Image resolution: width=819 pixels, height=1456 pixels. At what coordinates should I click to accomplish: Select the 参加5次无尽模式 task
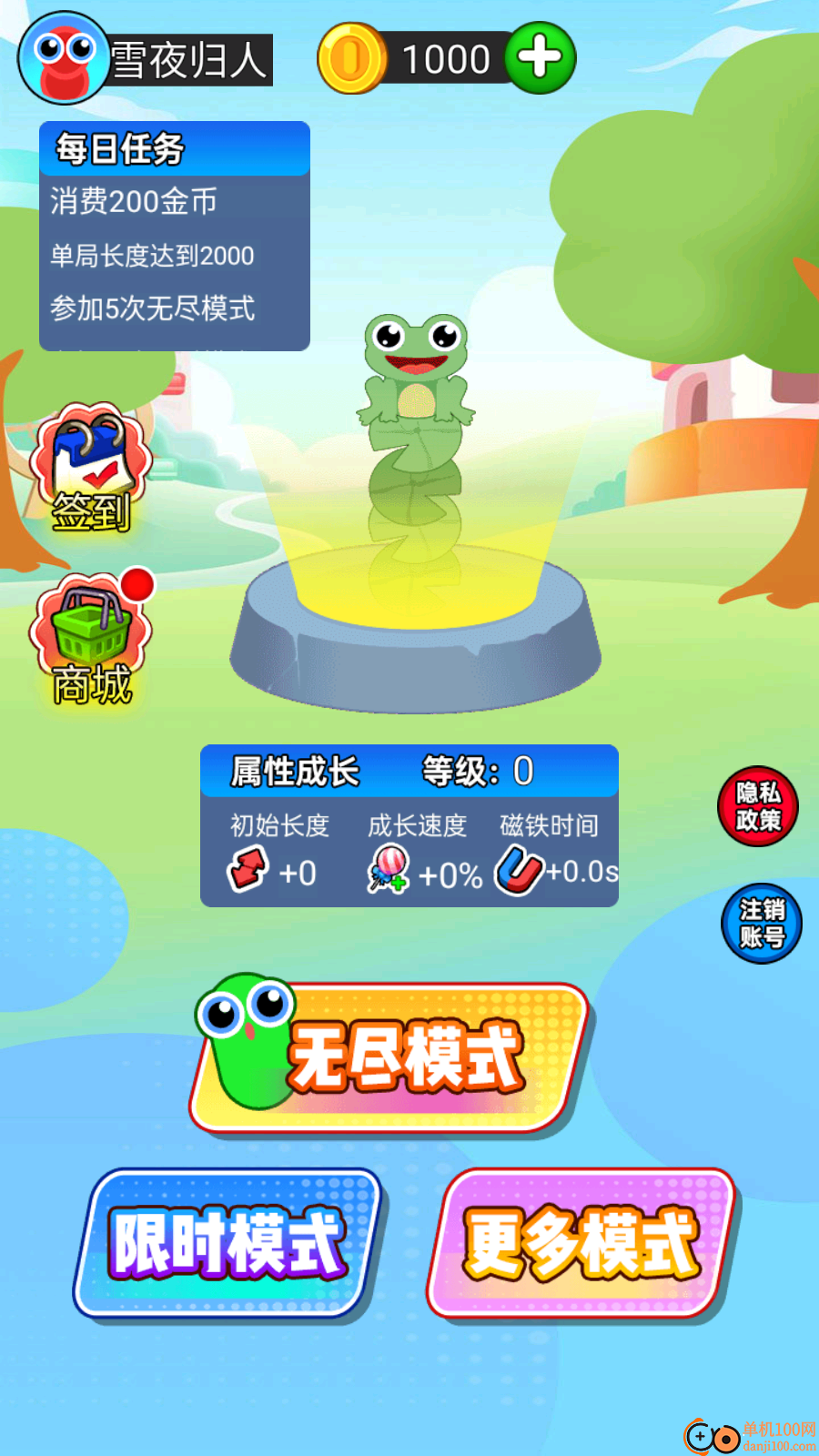point(153,309)
